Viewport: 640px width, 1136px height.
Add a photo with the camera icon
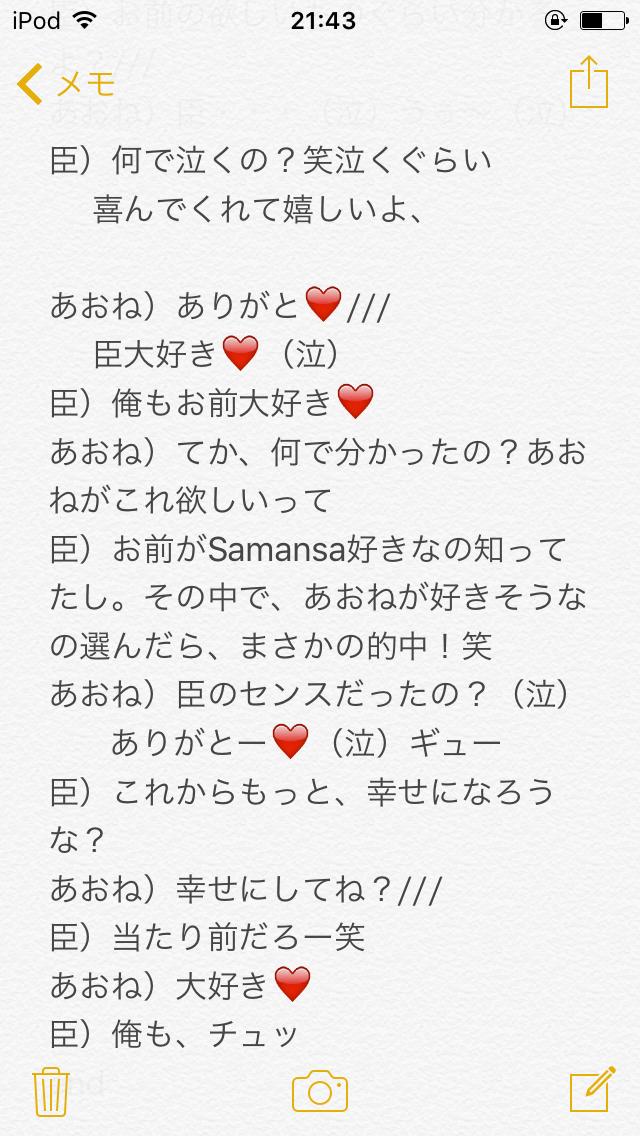tap(319, 1089)
